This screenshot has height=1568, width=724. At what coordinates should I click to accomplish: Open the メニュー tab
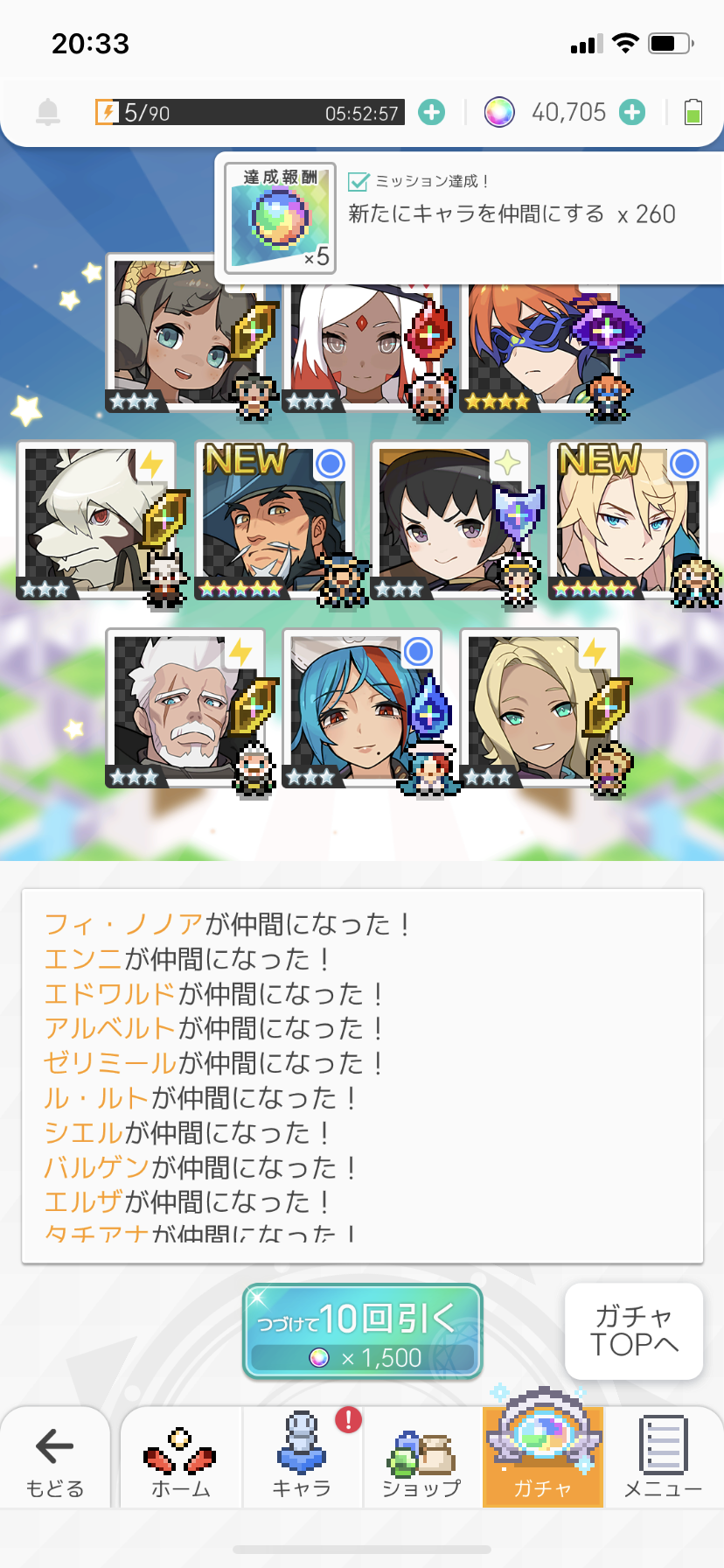tap(662, 1459)
